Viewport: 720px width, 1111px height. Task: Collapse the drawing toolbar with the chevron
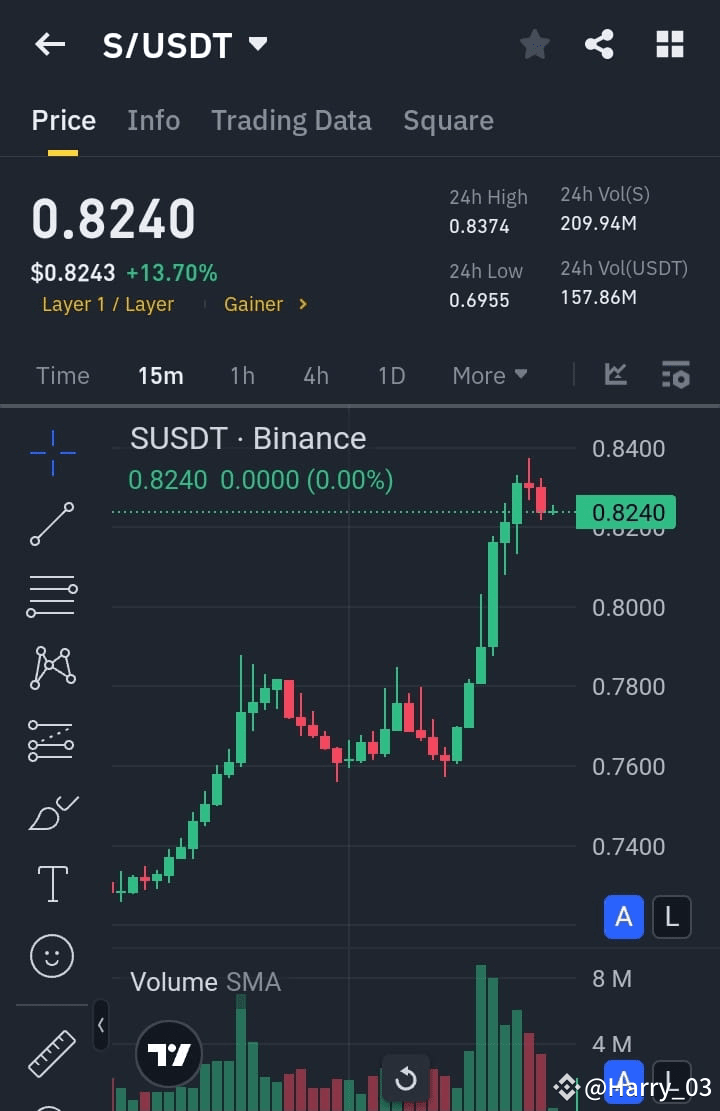(x=101, y=1026)
